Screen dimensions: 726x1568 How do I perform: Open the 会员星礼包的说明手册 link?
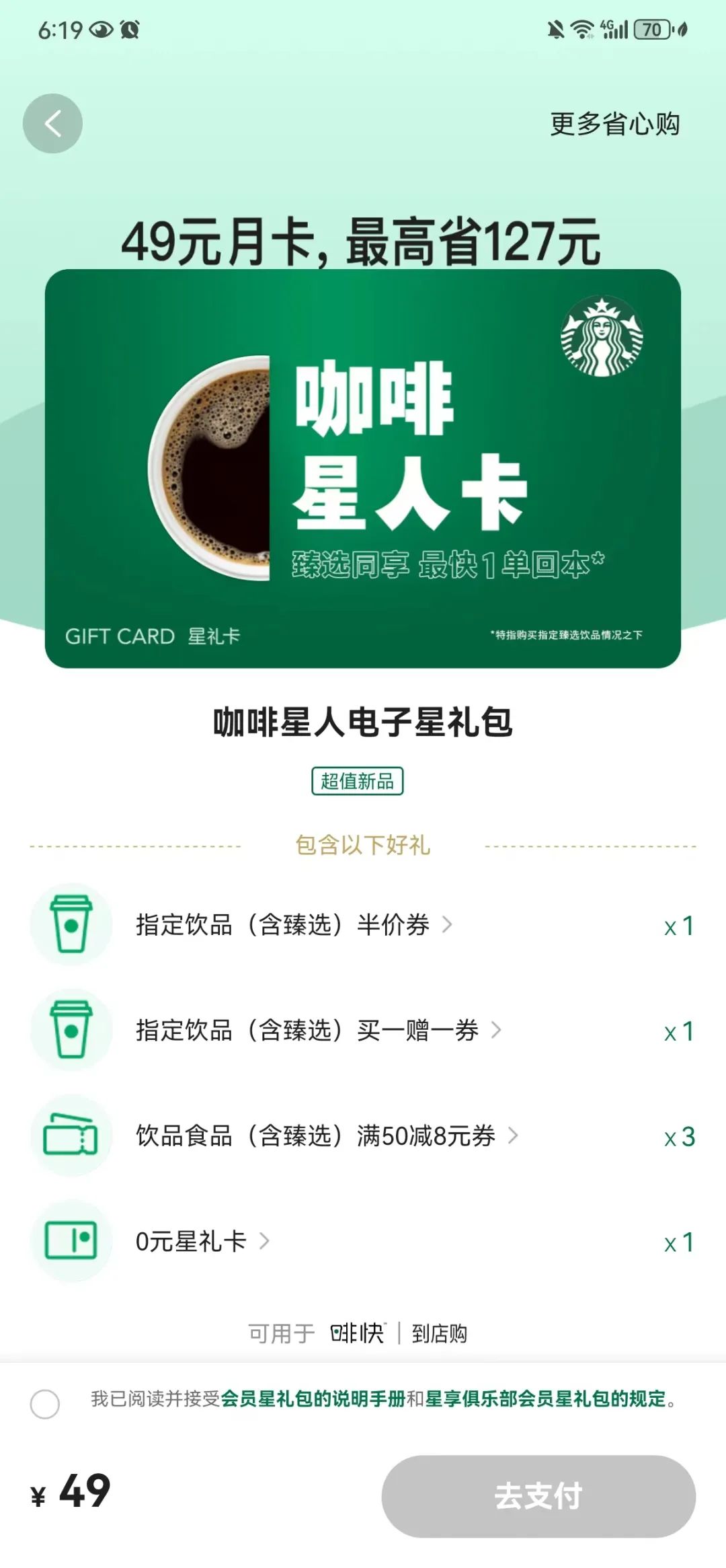pos(313,1399)
